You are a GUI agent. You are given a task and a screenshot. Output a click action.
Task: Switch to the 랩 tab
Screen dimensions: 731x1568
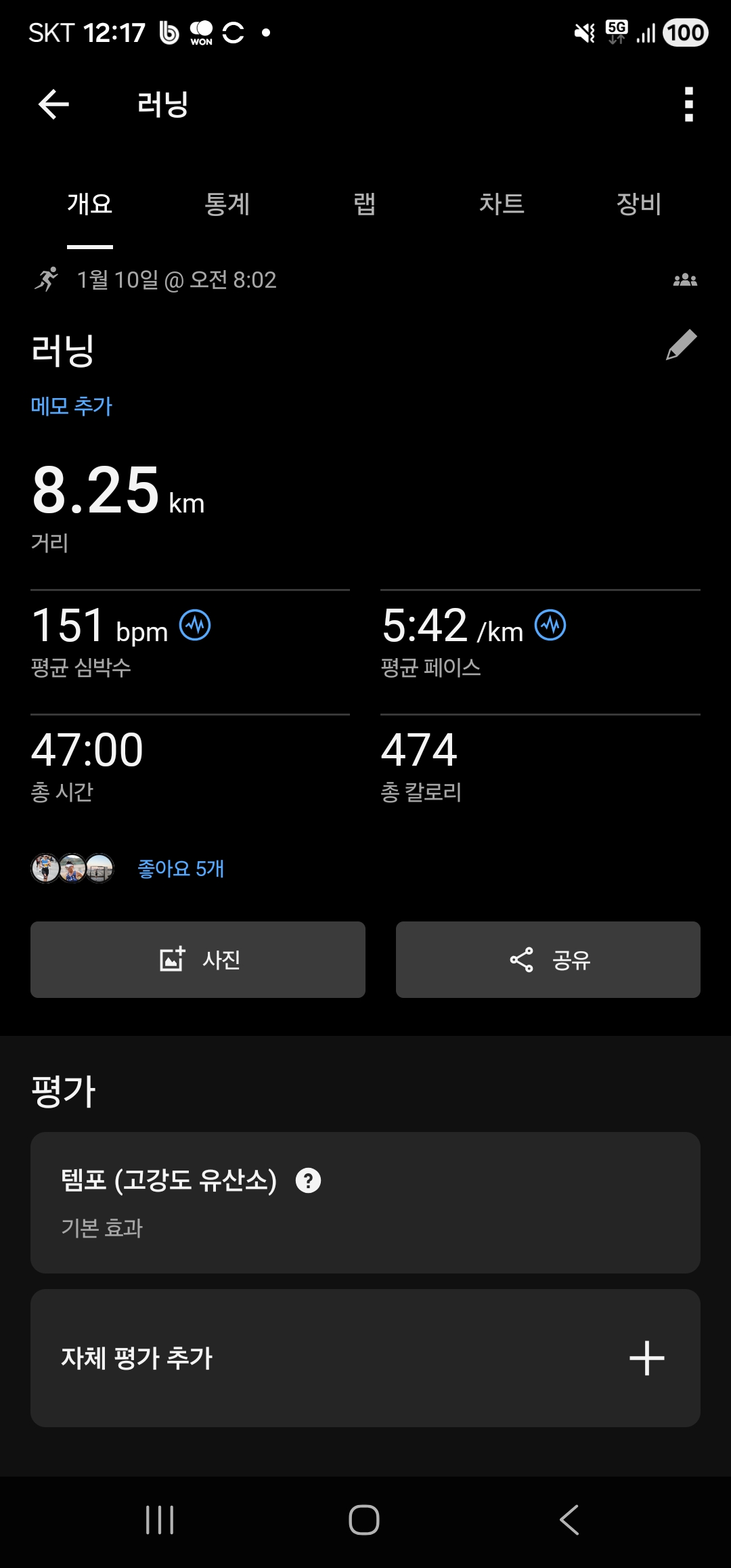pyautogui.click(x=365, y=204)
